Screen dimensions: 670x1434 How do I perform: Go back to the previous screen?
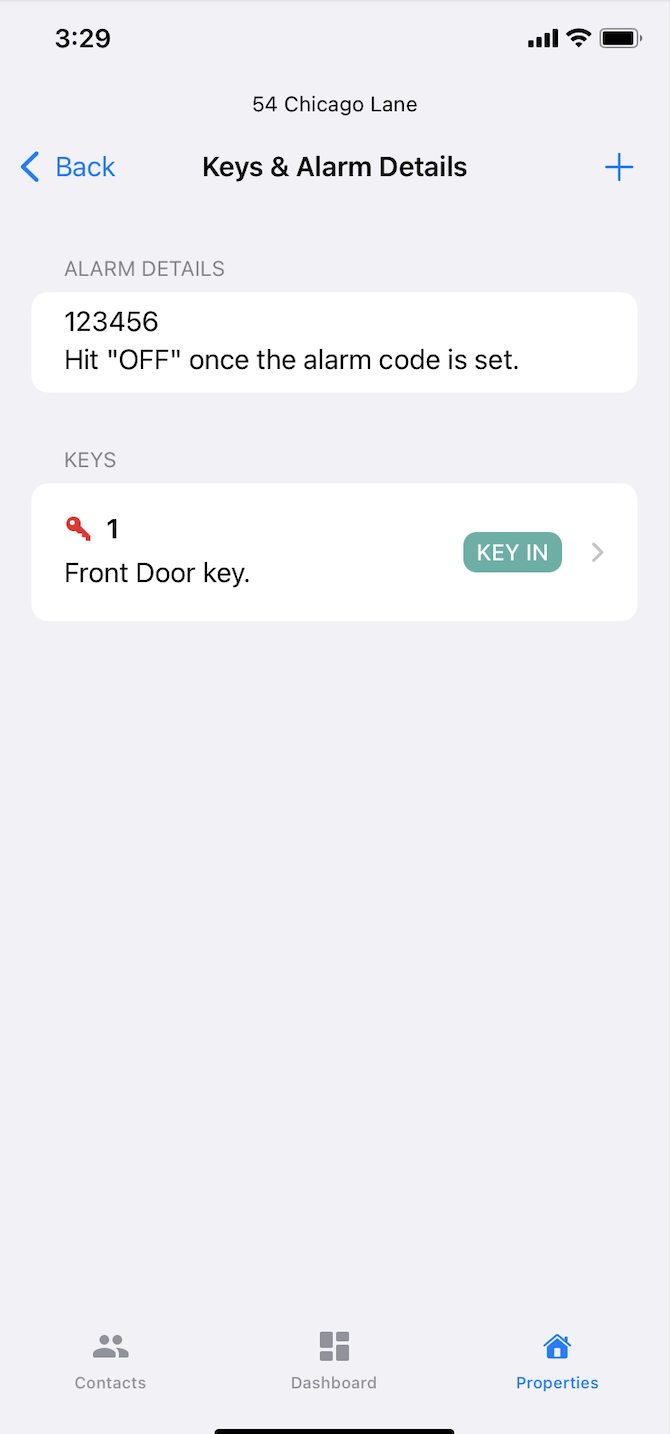(x=68, y=167)
